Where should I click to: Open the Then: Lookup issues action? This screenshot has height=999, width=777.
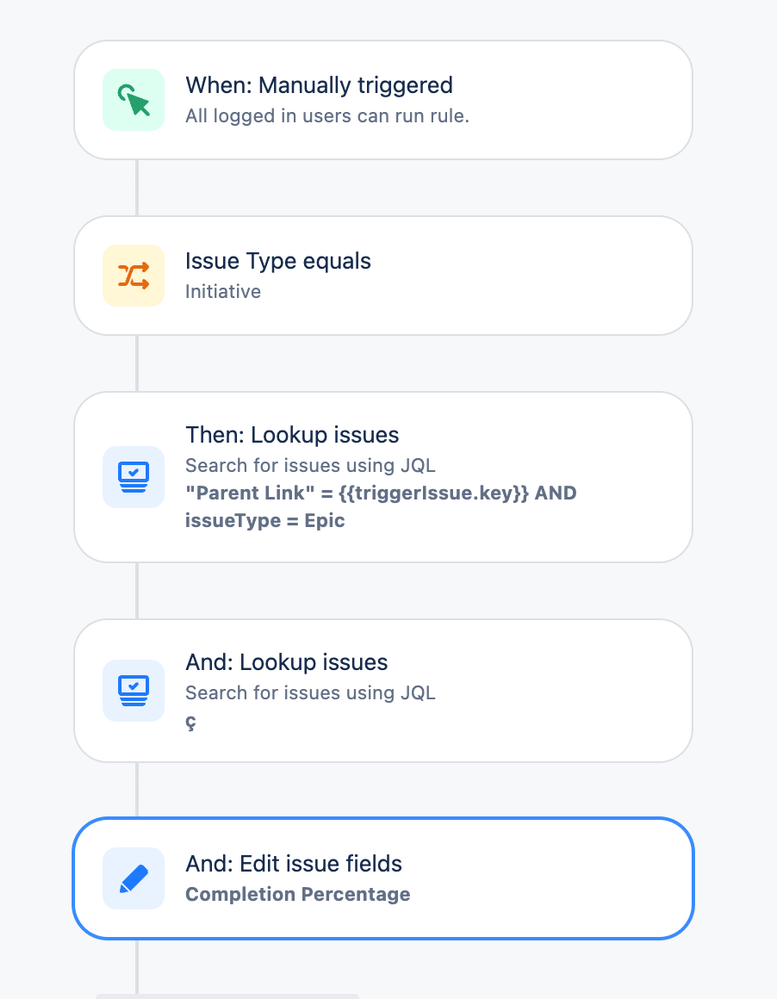(383, 477)
